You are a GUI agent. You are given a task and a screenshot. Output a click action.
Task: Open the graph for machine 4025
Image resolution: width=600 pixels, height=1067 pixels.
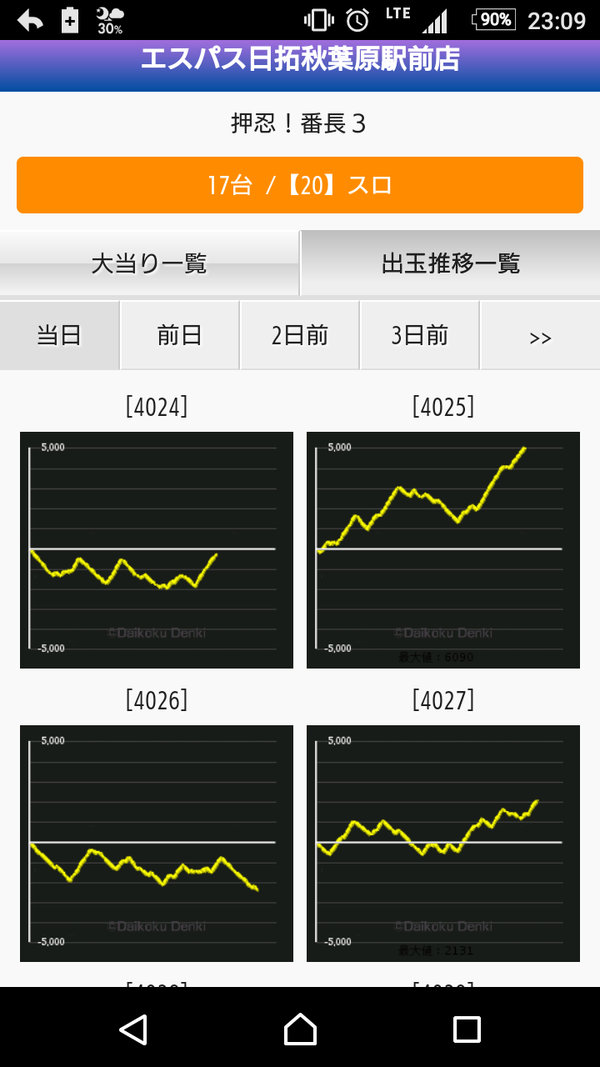coord(444,550)
